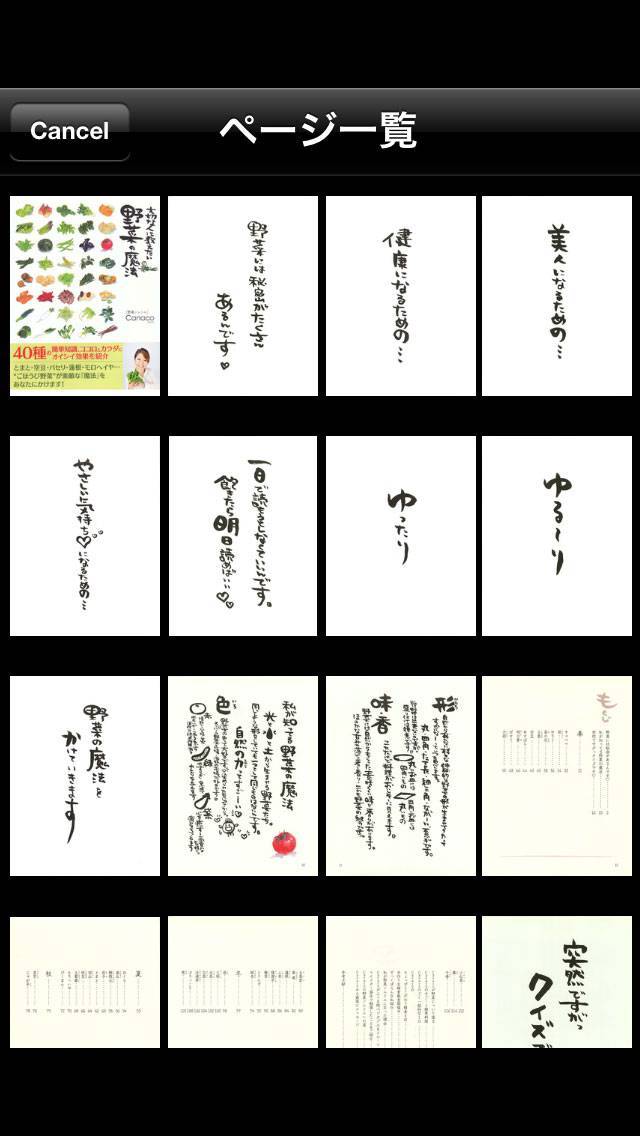Image resolution: width=640 pixels, height=1136 pixels.
Task: Go to the 健康になるための page
Action: 401,296
